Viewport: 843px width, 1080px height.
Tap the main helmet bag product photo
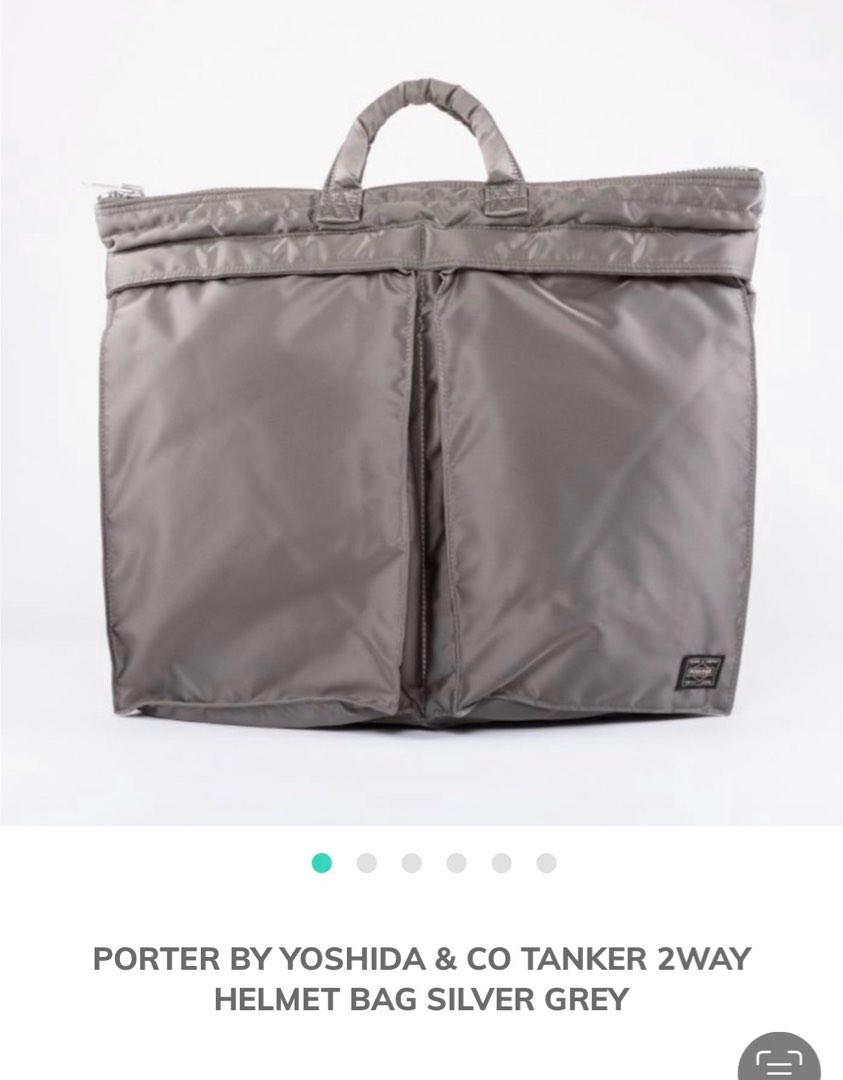pos(420,450)
